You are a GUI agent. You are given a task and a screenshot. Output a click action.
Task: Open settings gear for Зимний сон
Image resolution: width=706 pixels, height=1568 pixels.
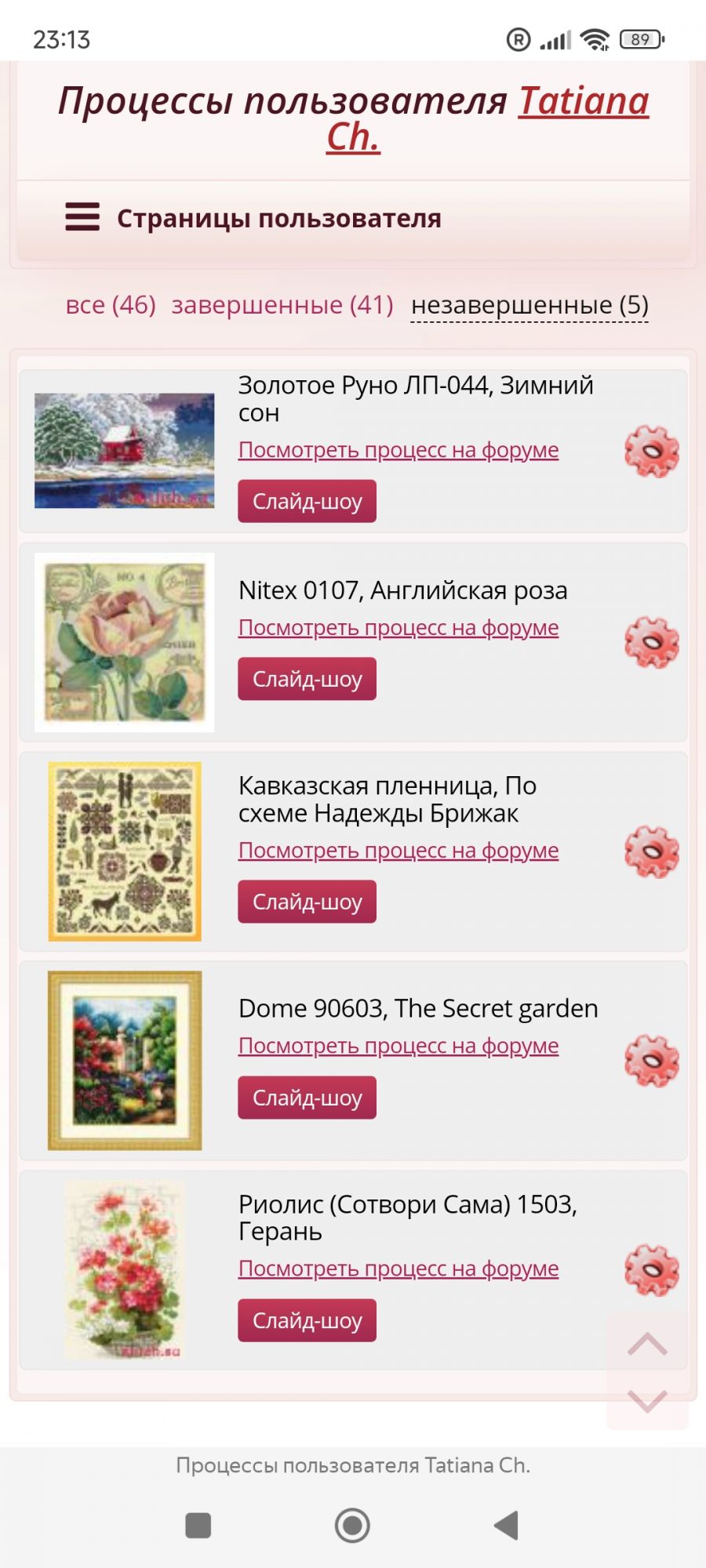(651, 451)
